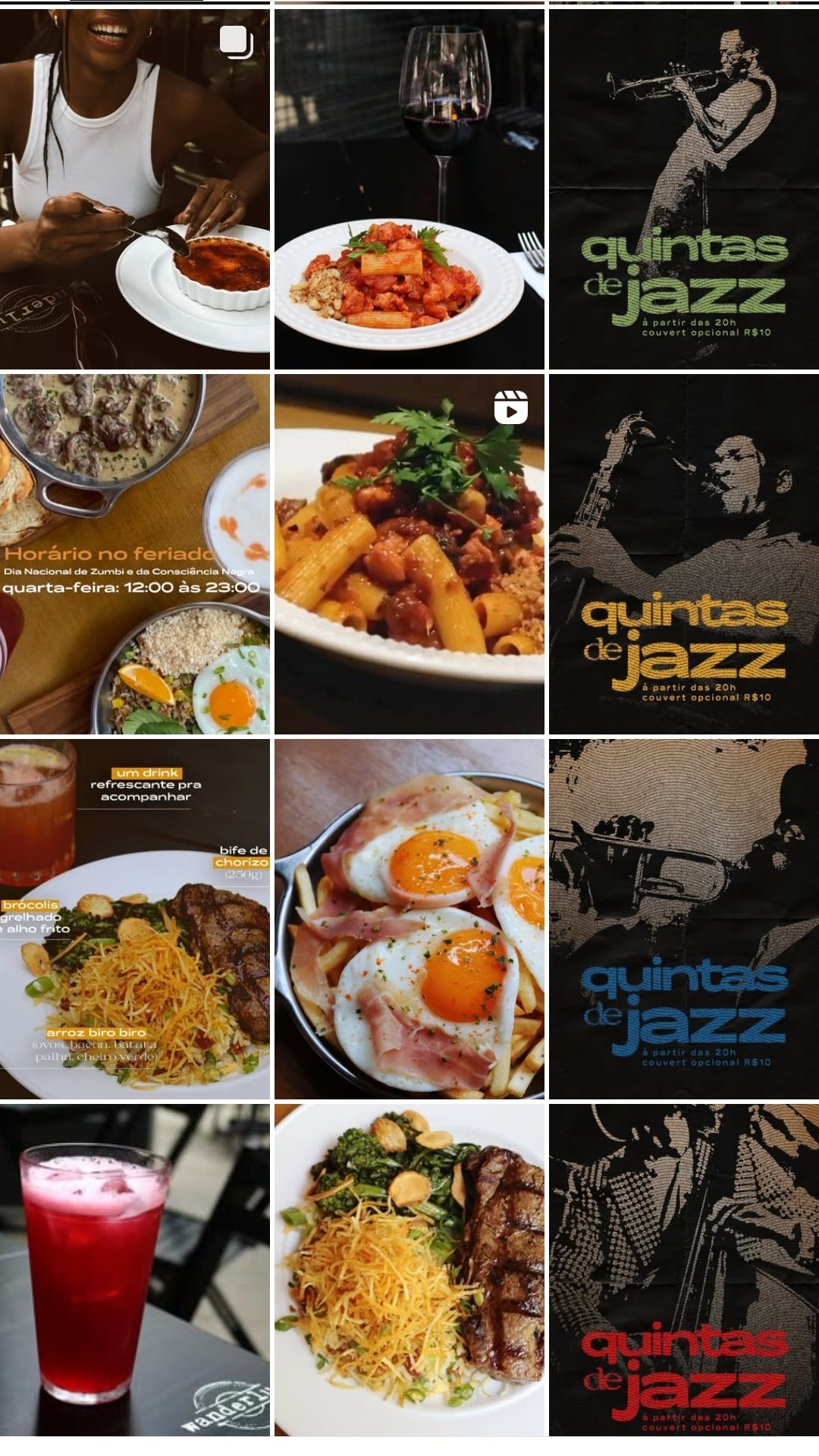Open the blue quintas de jazz post
The height and width of the screenshot is (1456, 819).
[683, 919]
